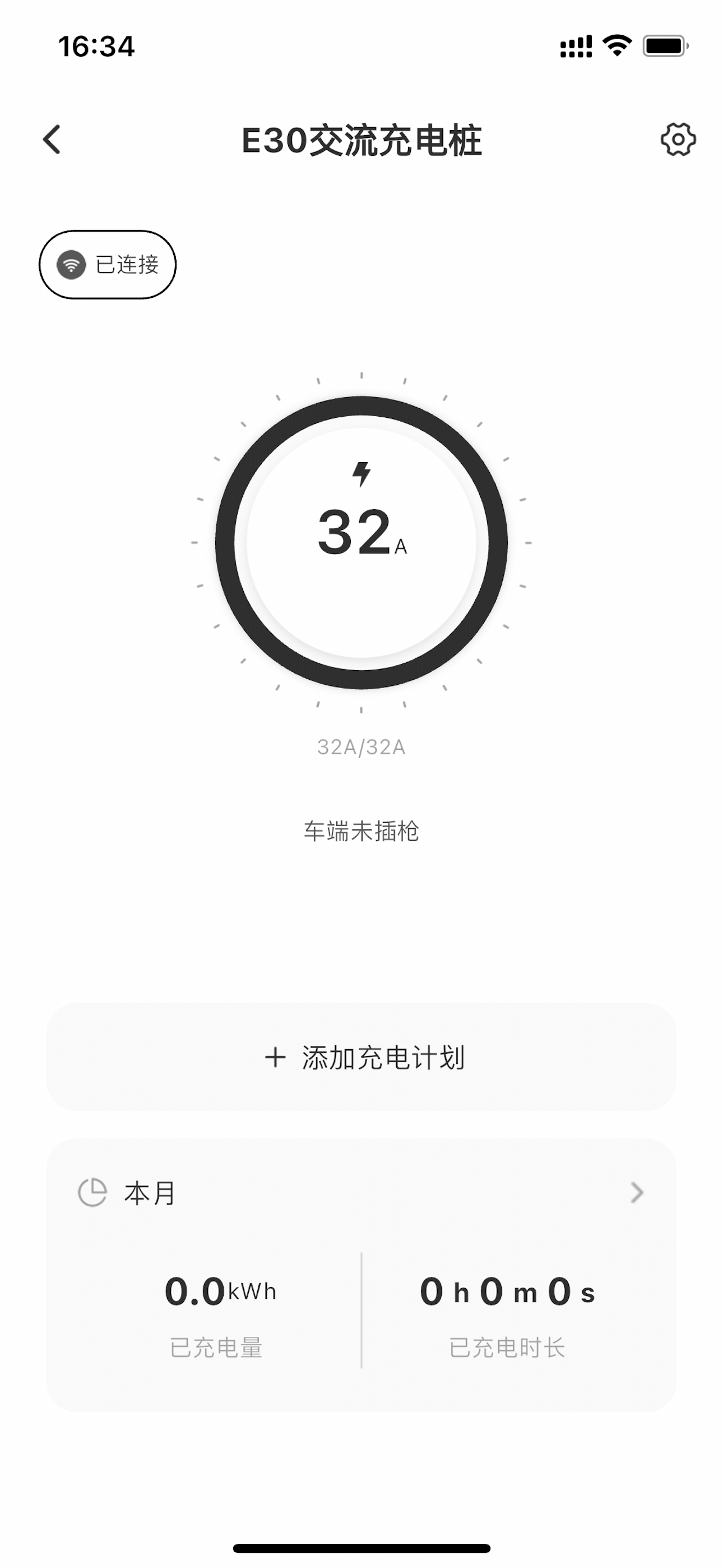This screenshot has width=723, height=1568.
Task: Add a charging plan via 添加充电计划
Action: coord(361,1057)
